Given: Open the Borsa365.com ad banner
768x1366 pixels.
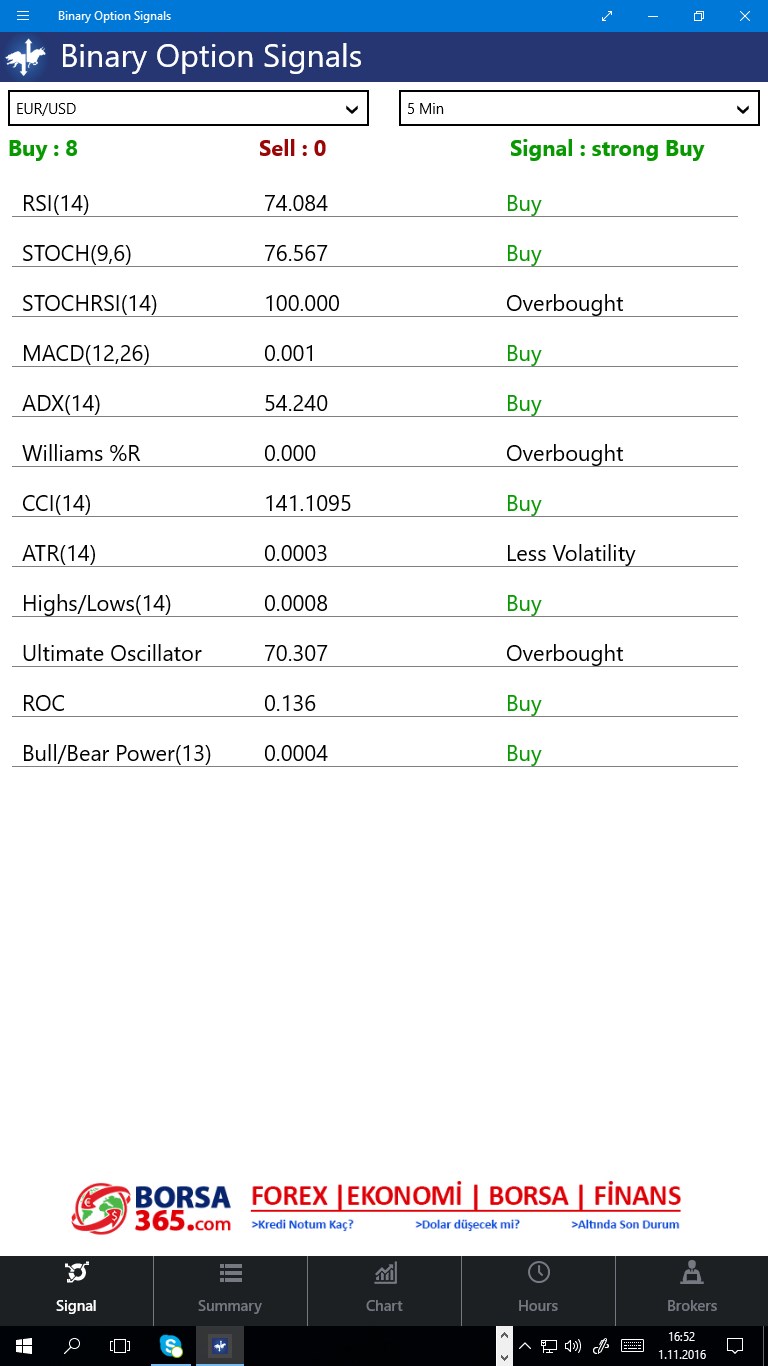Looking at the screenshot, I should [376, 1208].
